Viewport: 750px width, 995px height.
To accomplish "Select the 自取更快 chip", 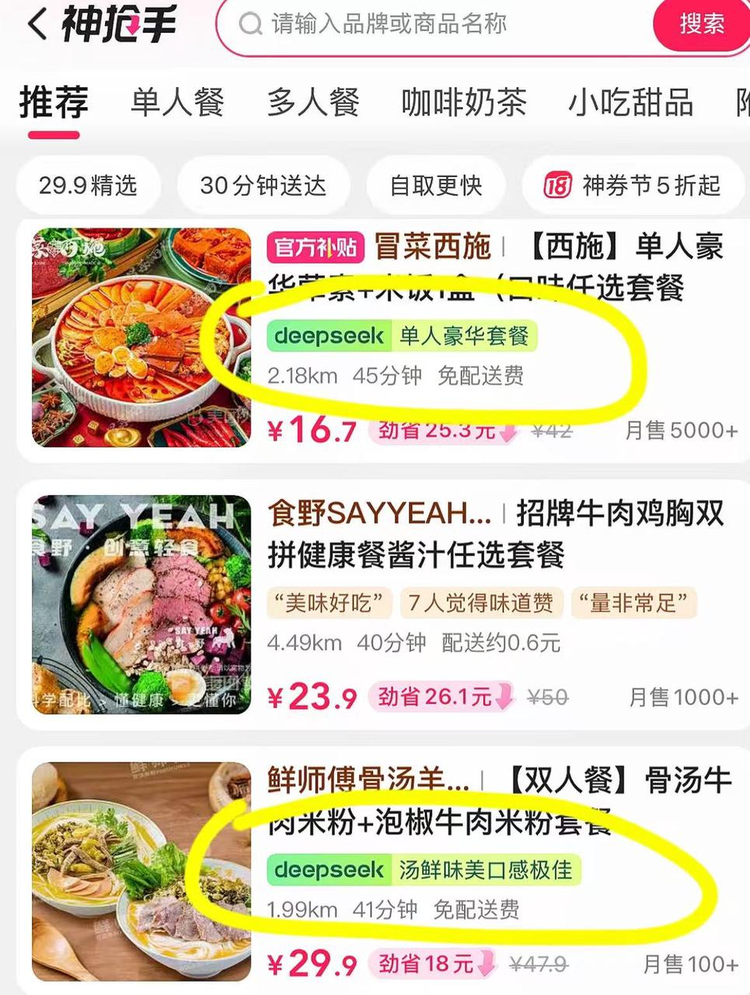I will 436,185.
